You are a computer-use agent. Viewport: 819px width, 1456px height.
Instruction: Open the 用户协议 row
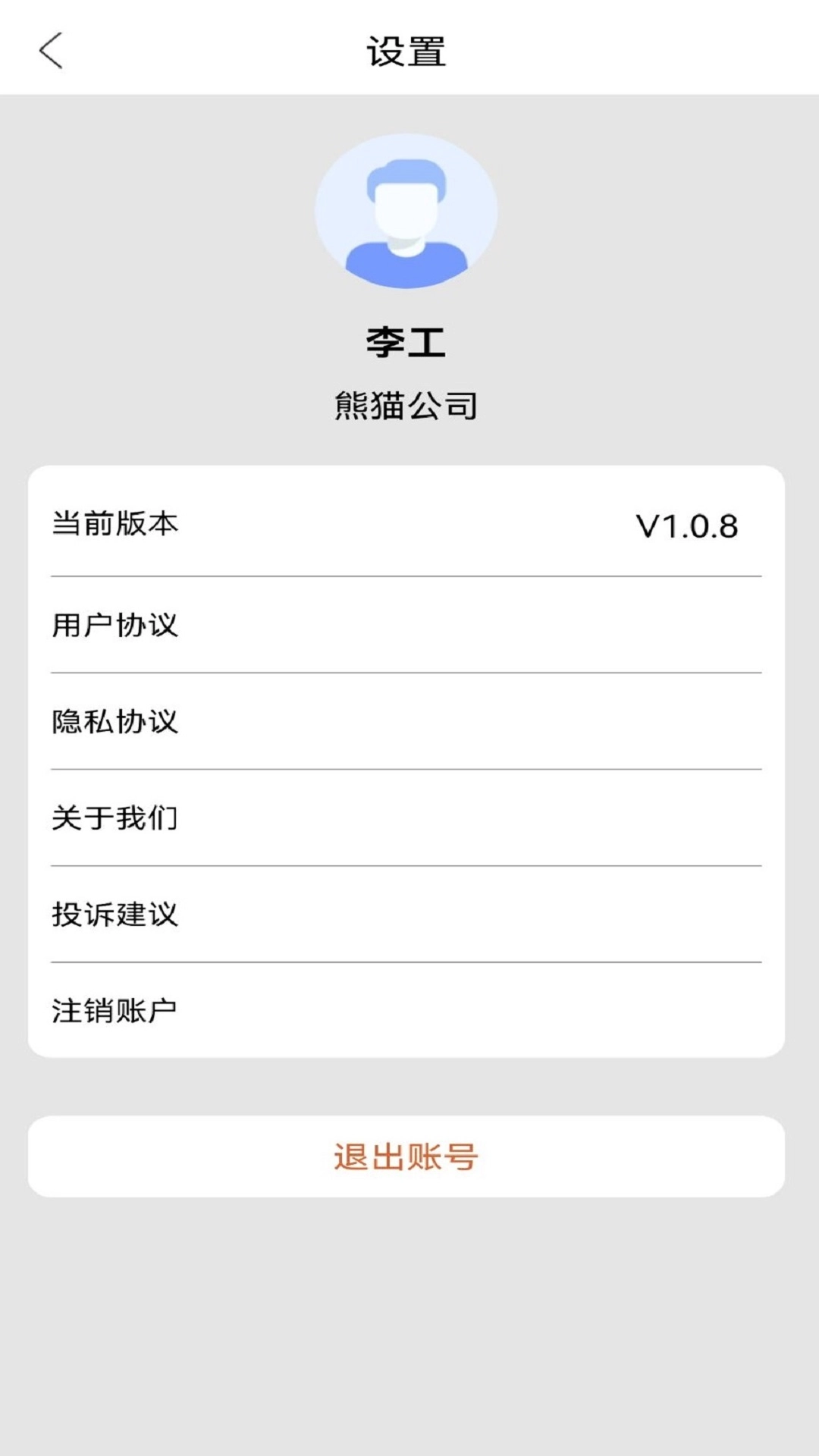coord(406,625)
